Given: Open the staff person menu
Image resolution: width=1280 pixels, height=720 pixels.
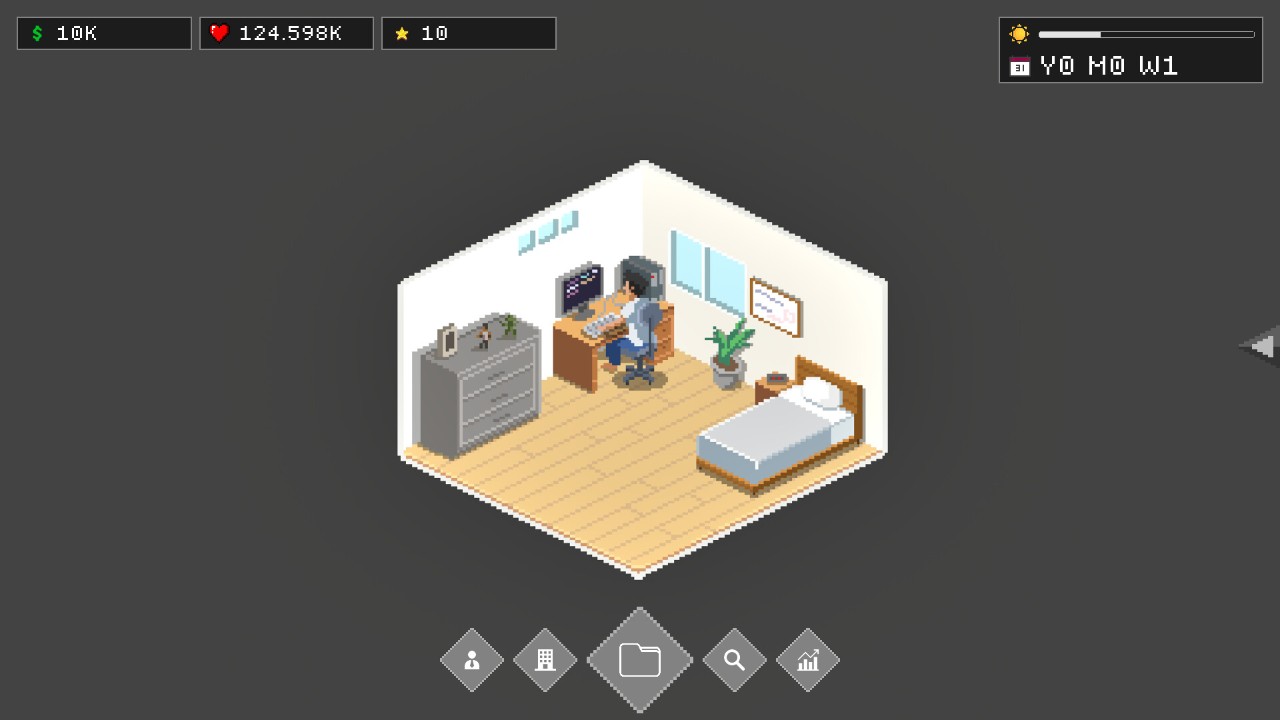Looking at the screenshot, I should click(x=472, y=660).
